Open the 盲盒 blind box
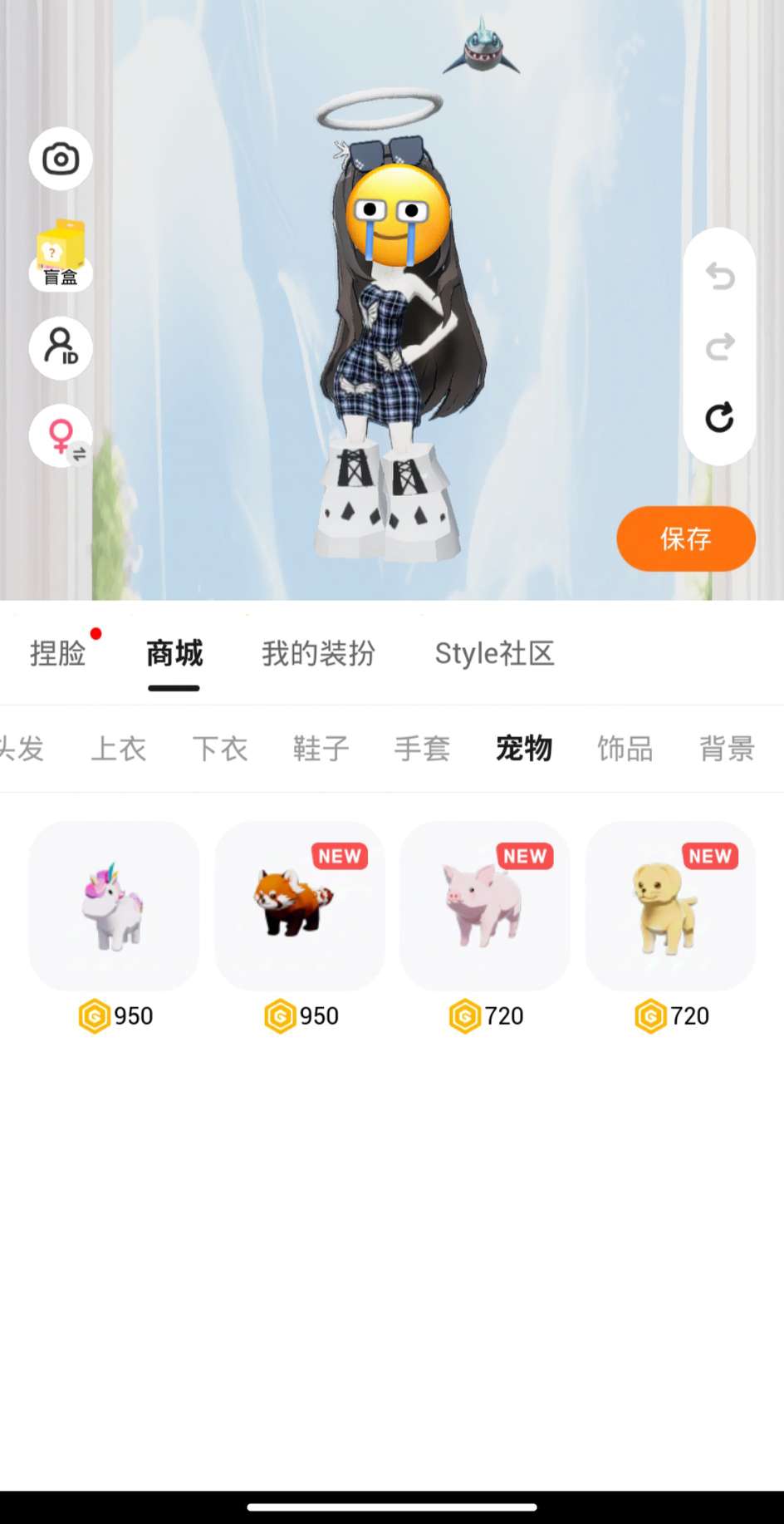The width and height of the screenshot is (784, 1524). tap(61, 254)
